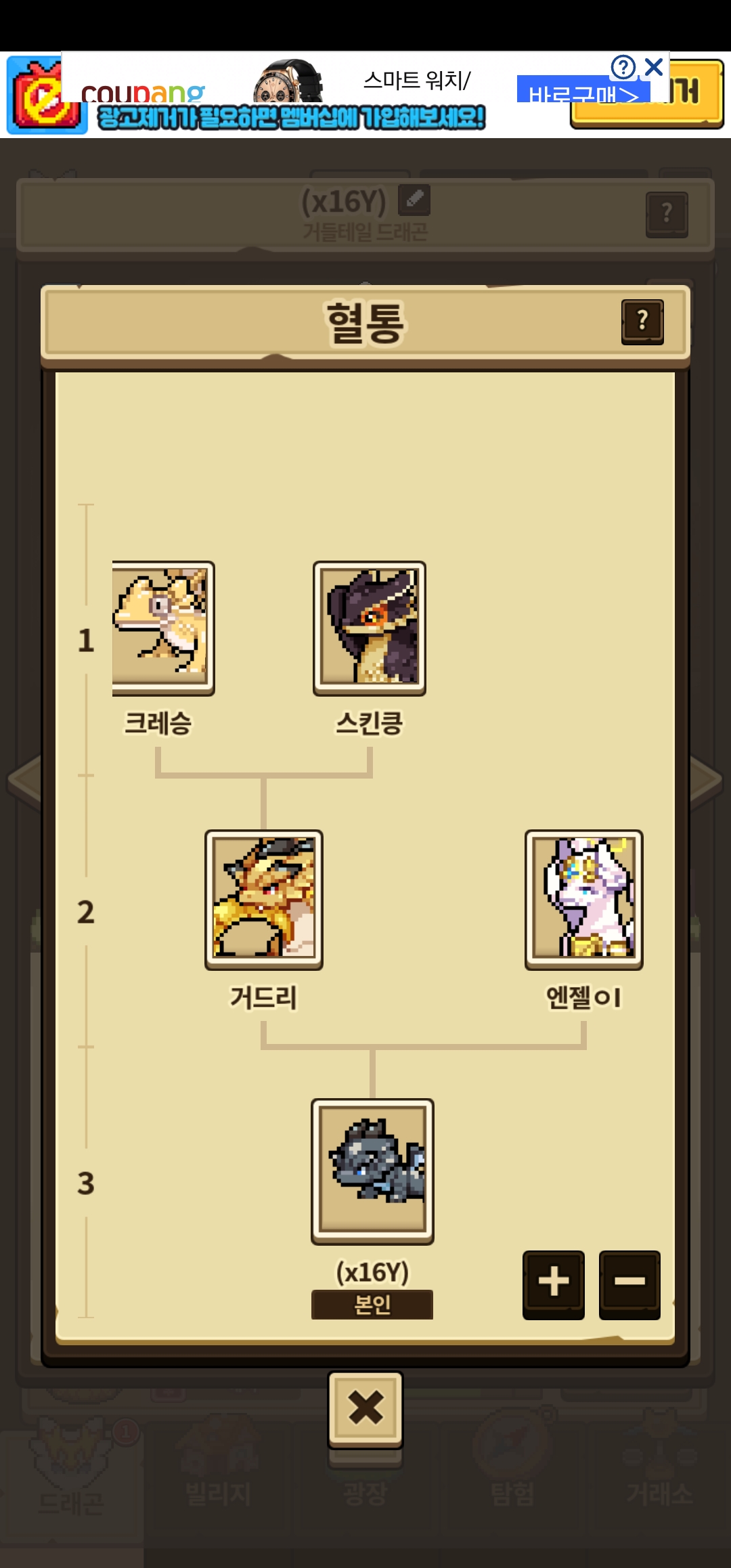Screen dimensions: 731x1568
Task: Select the 크레승 dragon portrait
Action: tap(163, 628)
